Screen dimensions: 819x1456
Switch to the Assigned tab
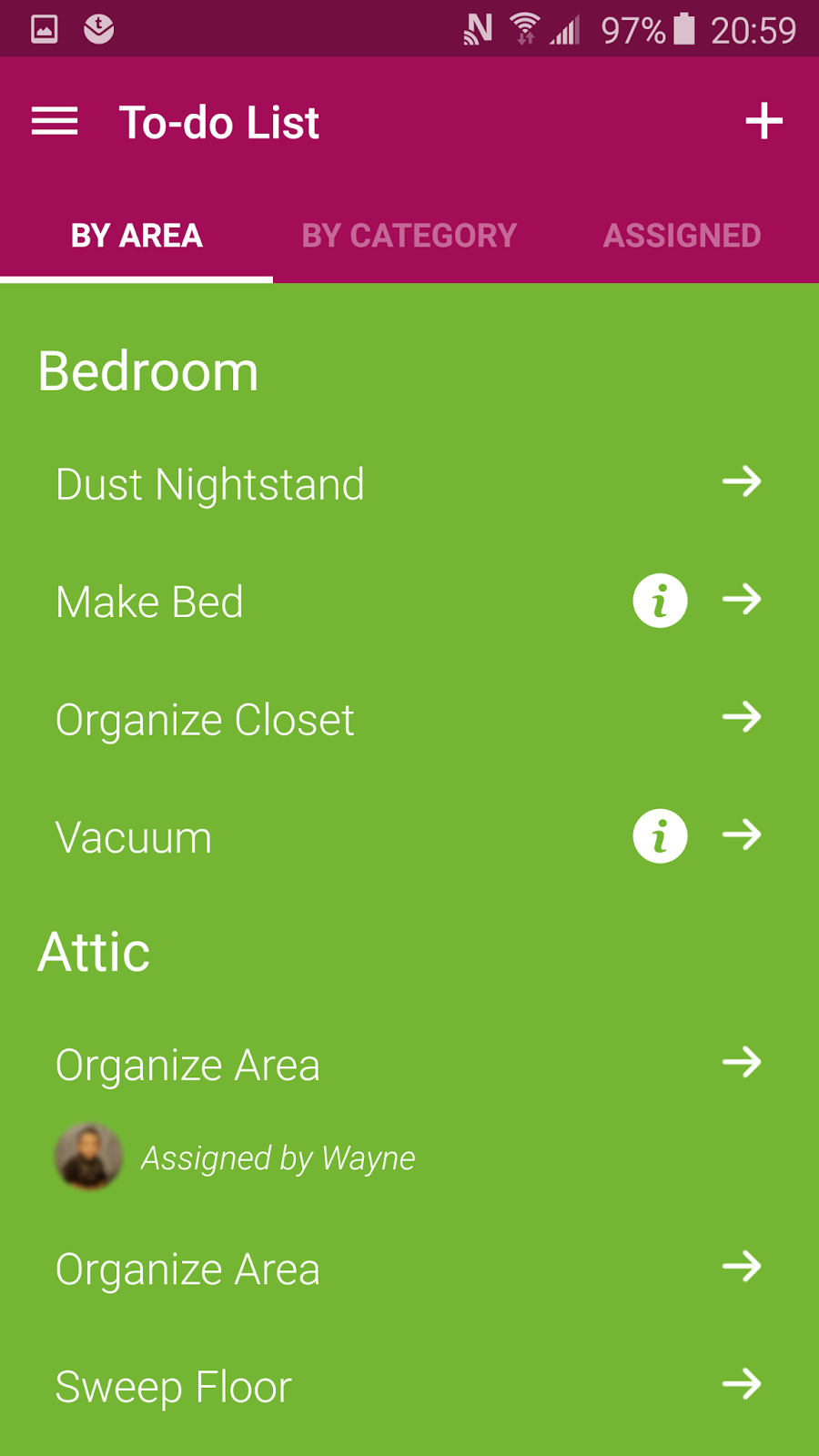682,236
